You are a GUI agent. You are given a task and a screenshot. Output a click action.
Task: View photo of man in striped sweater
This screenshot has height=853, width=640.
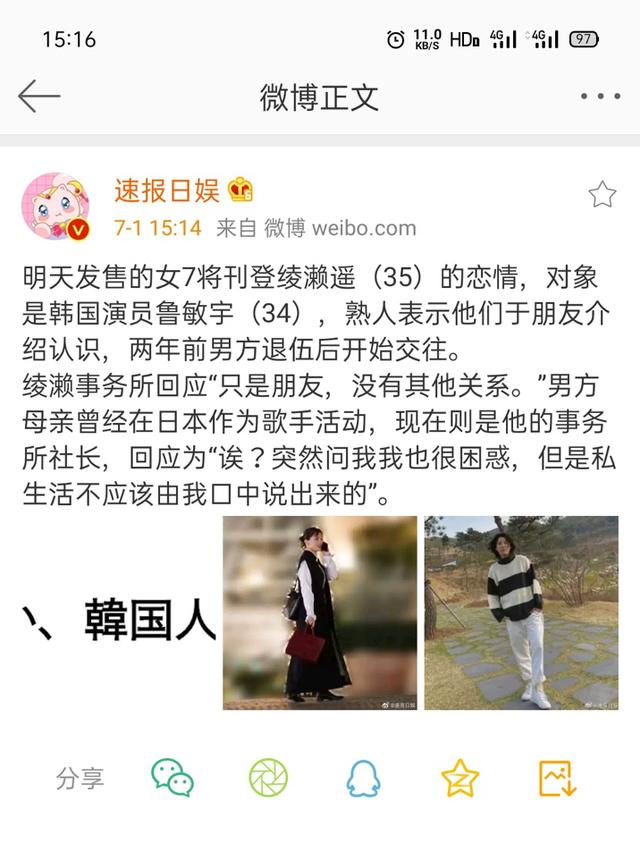pyautogui.click(x=521, y=612)
